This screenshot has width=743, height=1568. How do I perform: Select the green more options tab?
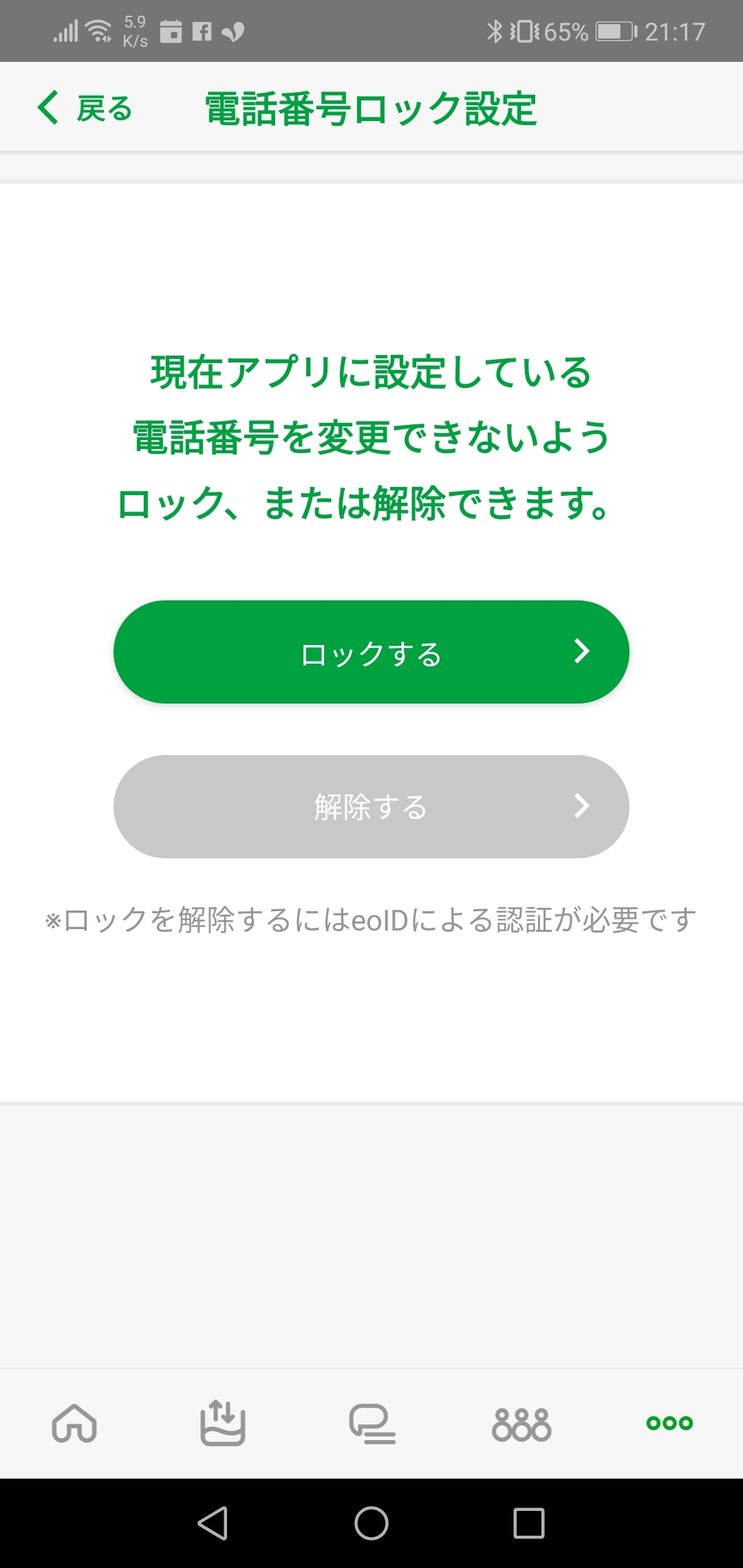click(x=669, y=1423)
